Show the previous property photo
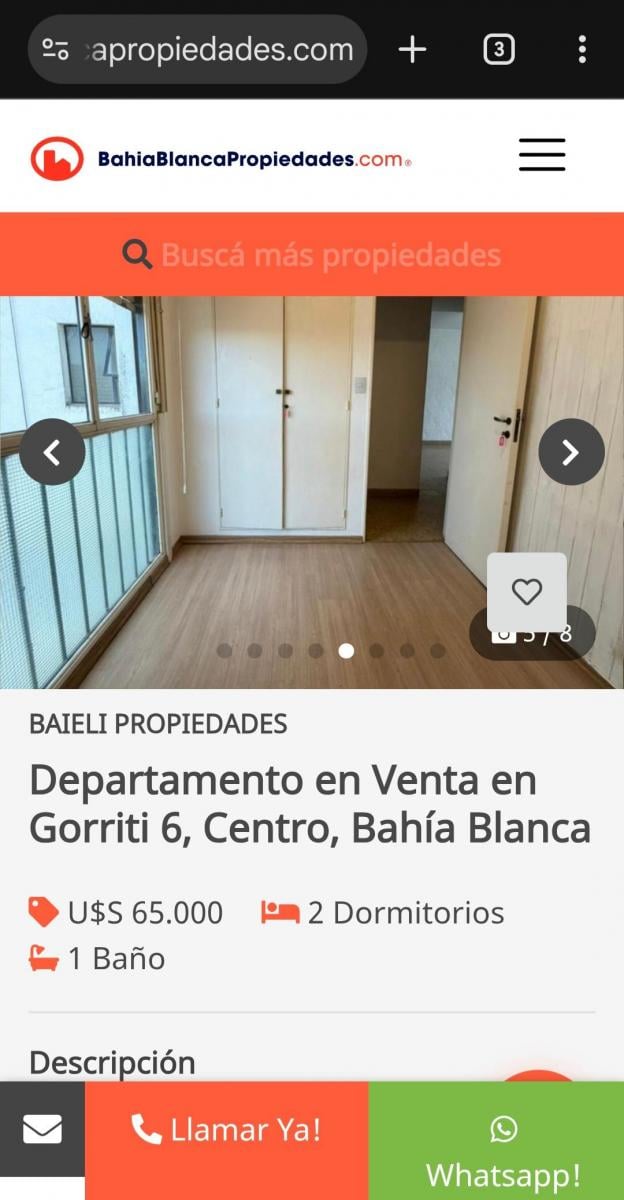624x1200 pixels. coord(52,452)
